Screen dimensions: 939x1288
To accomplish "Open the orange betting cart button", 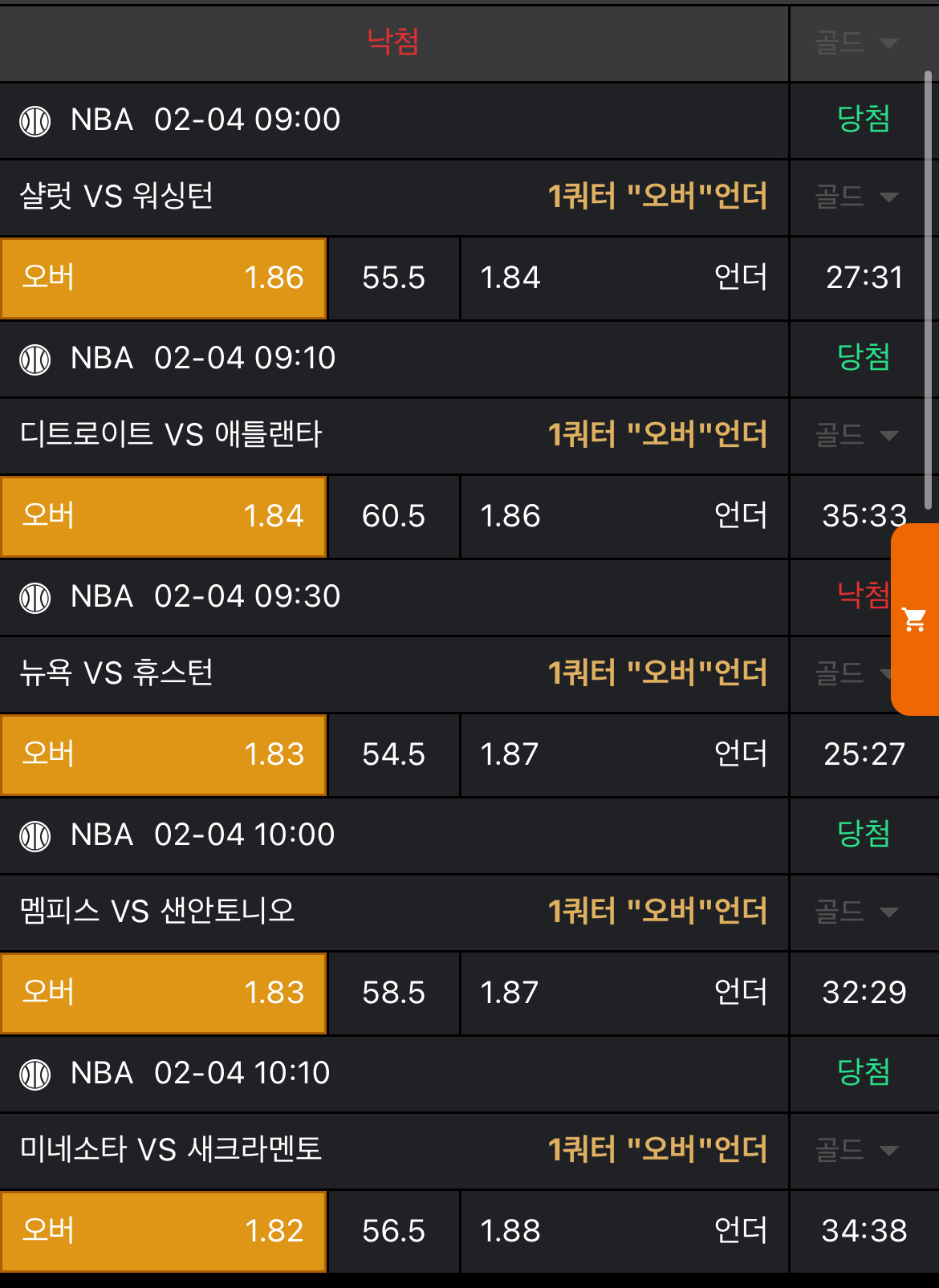I will click(915, 619).
